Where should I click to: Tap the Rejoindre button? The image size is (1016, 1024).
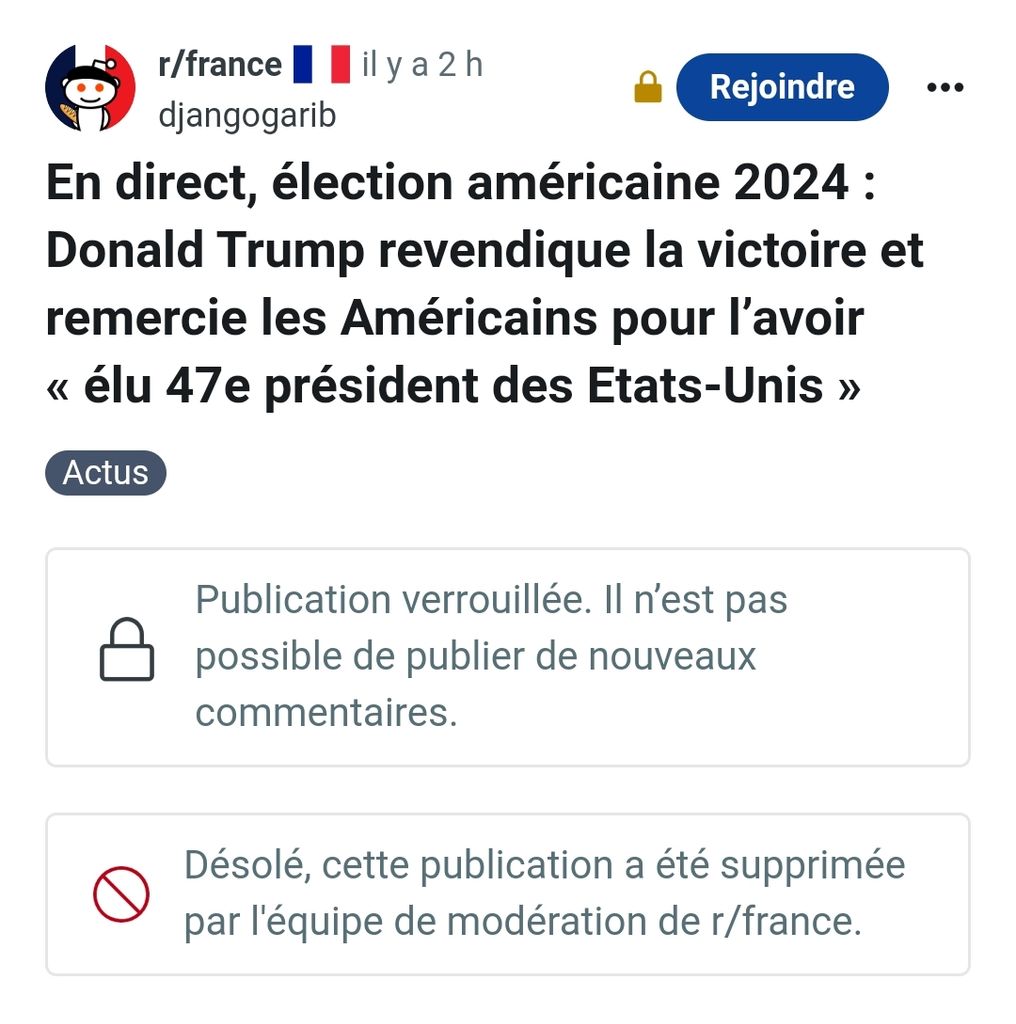click(781, 87)
